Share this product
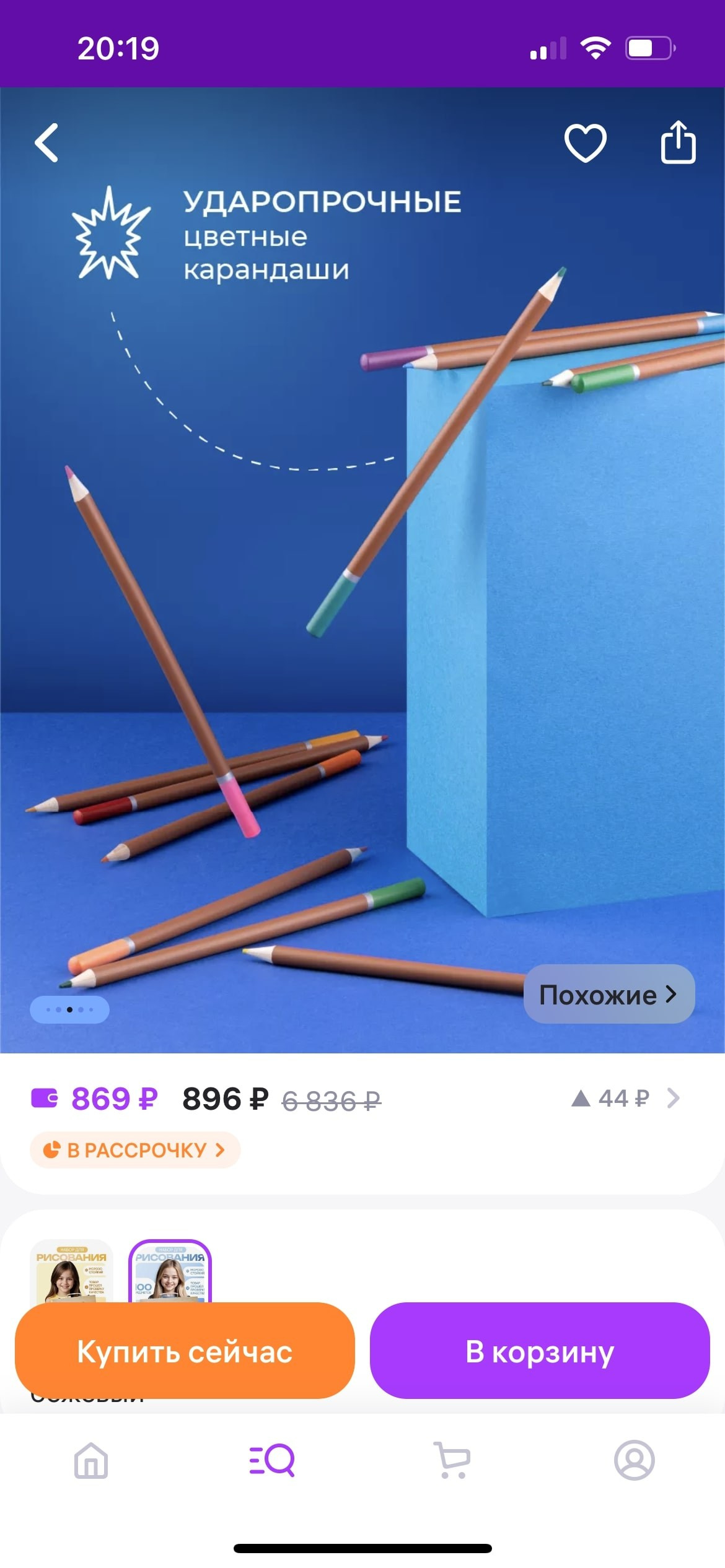Image resolution: width=725 pixels, height=1568 pixels. coord(678,143)
